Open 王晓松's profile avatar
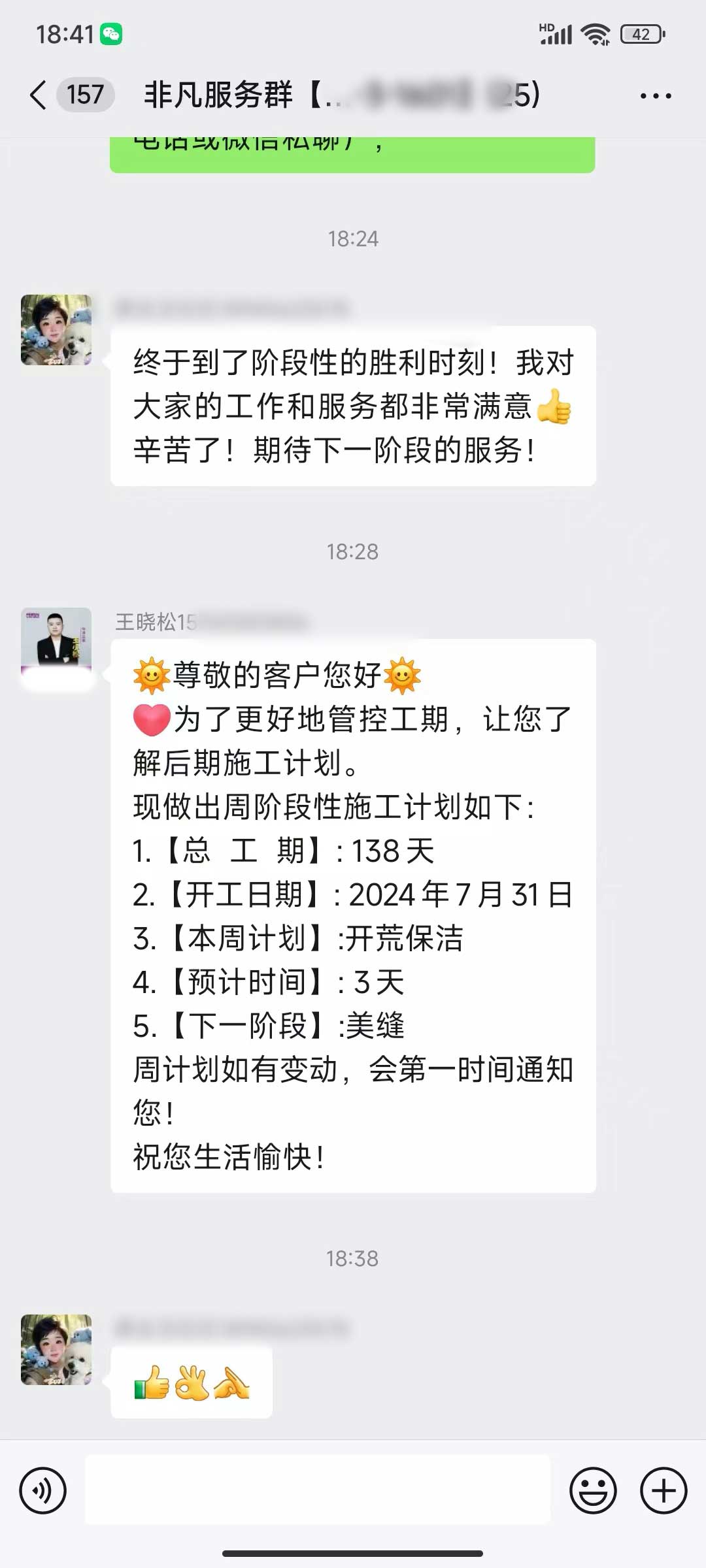This screenshot has width=706, height=1568. pyautogui.click(x=56, y=640)
